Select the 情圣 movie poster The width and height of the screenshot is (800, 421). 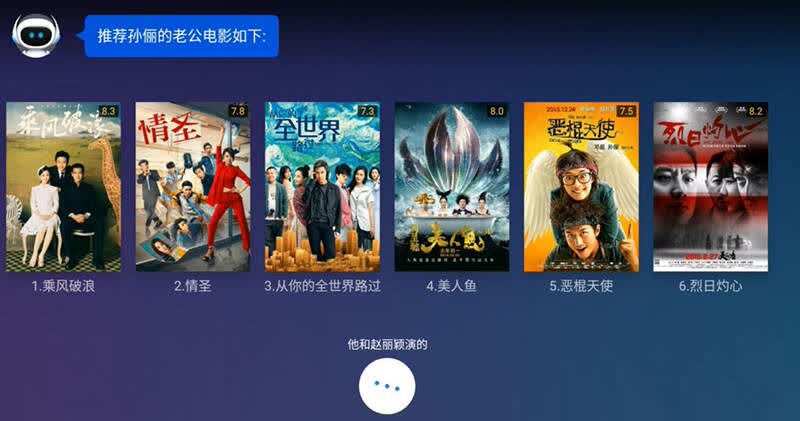(193, 187)
